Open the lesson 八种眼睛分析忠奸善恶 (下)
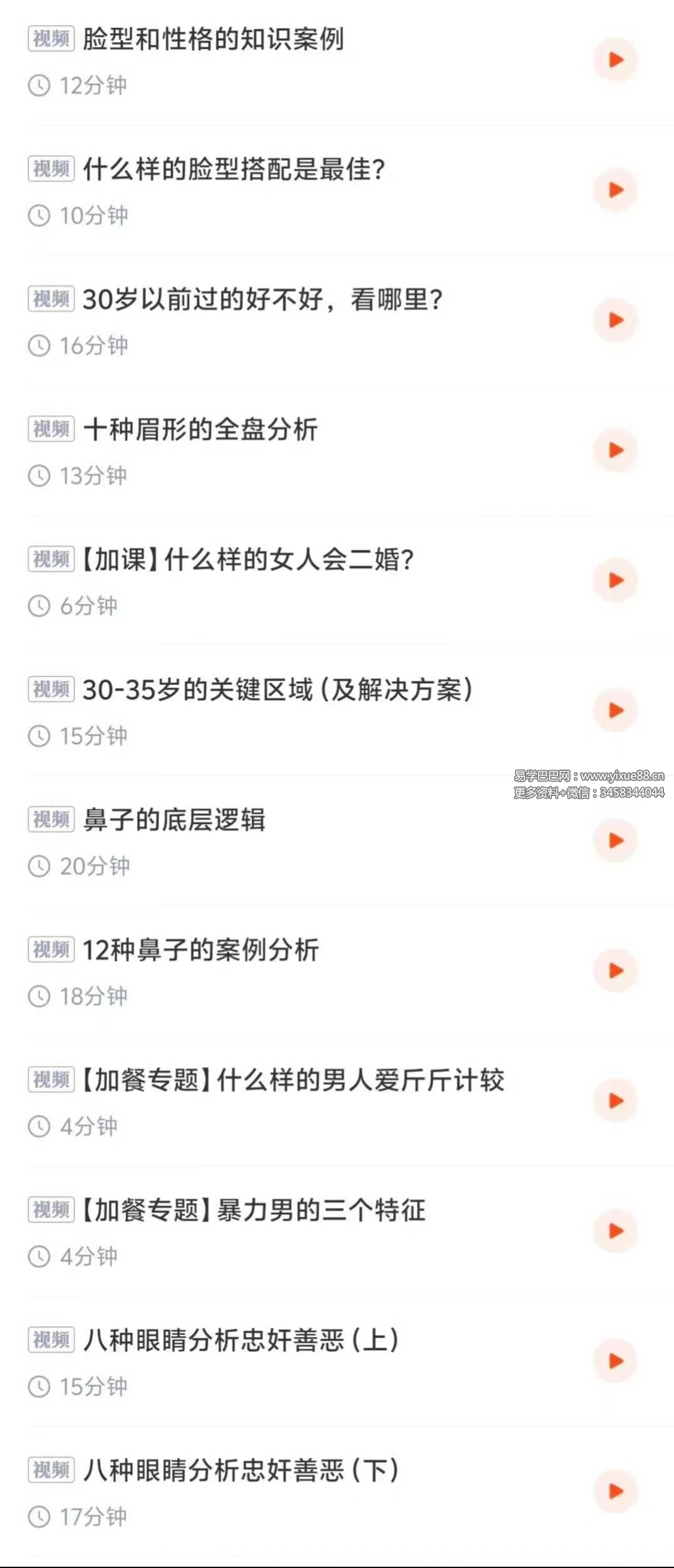 (241, 1470)
